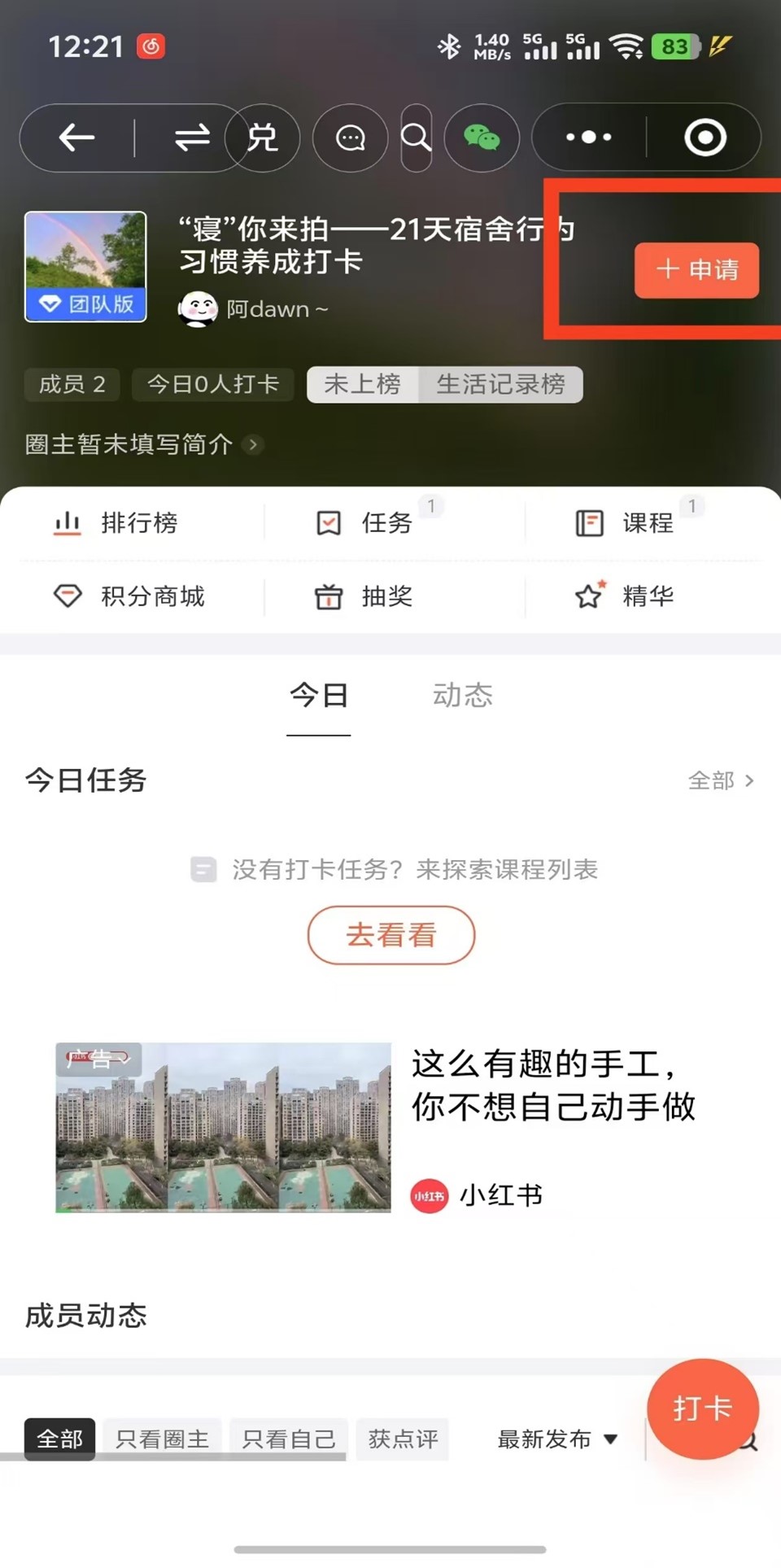The height and width of the screenshot is (1568, 781).
Task: Open the 课程 courses section
Action: (x=626, y=523)
